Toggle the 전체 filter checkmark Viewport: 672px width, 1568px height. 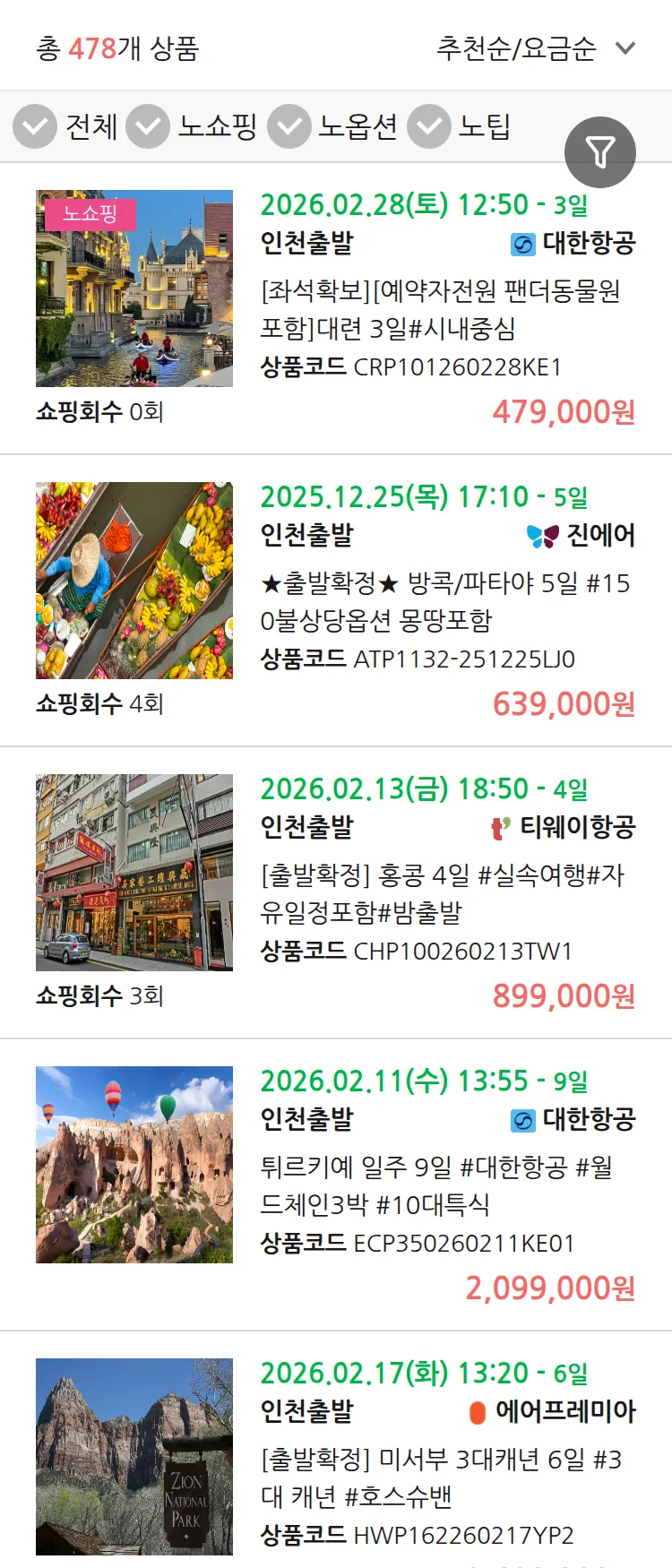[x=34, y=126]
